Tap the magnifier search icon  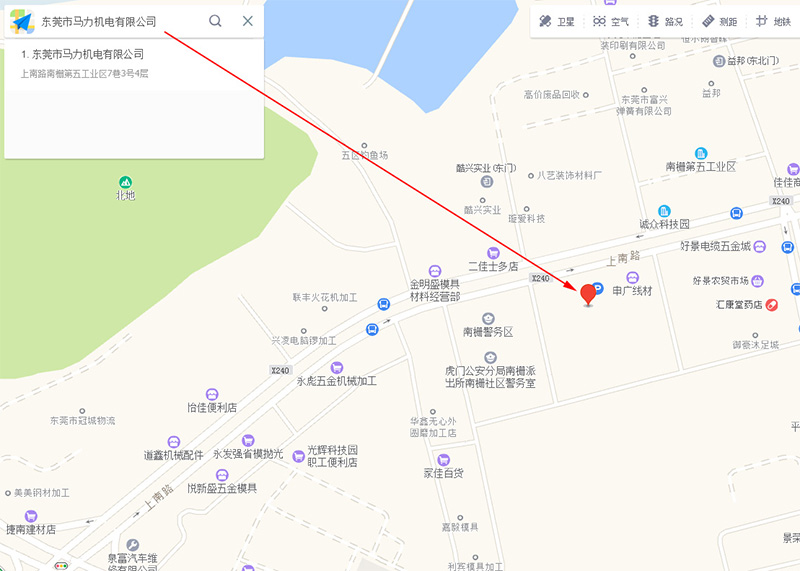215,21
